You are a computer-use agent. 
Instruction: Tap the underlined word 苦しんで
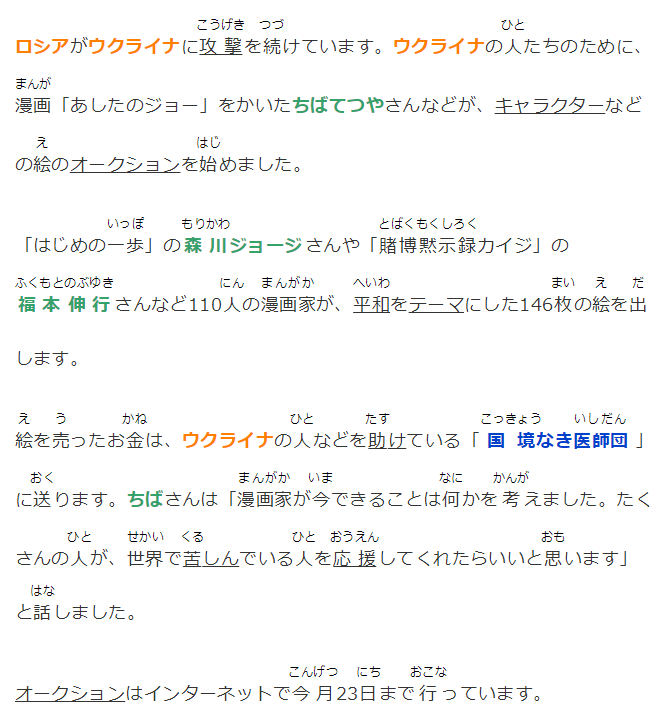(x=211, y=558)
